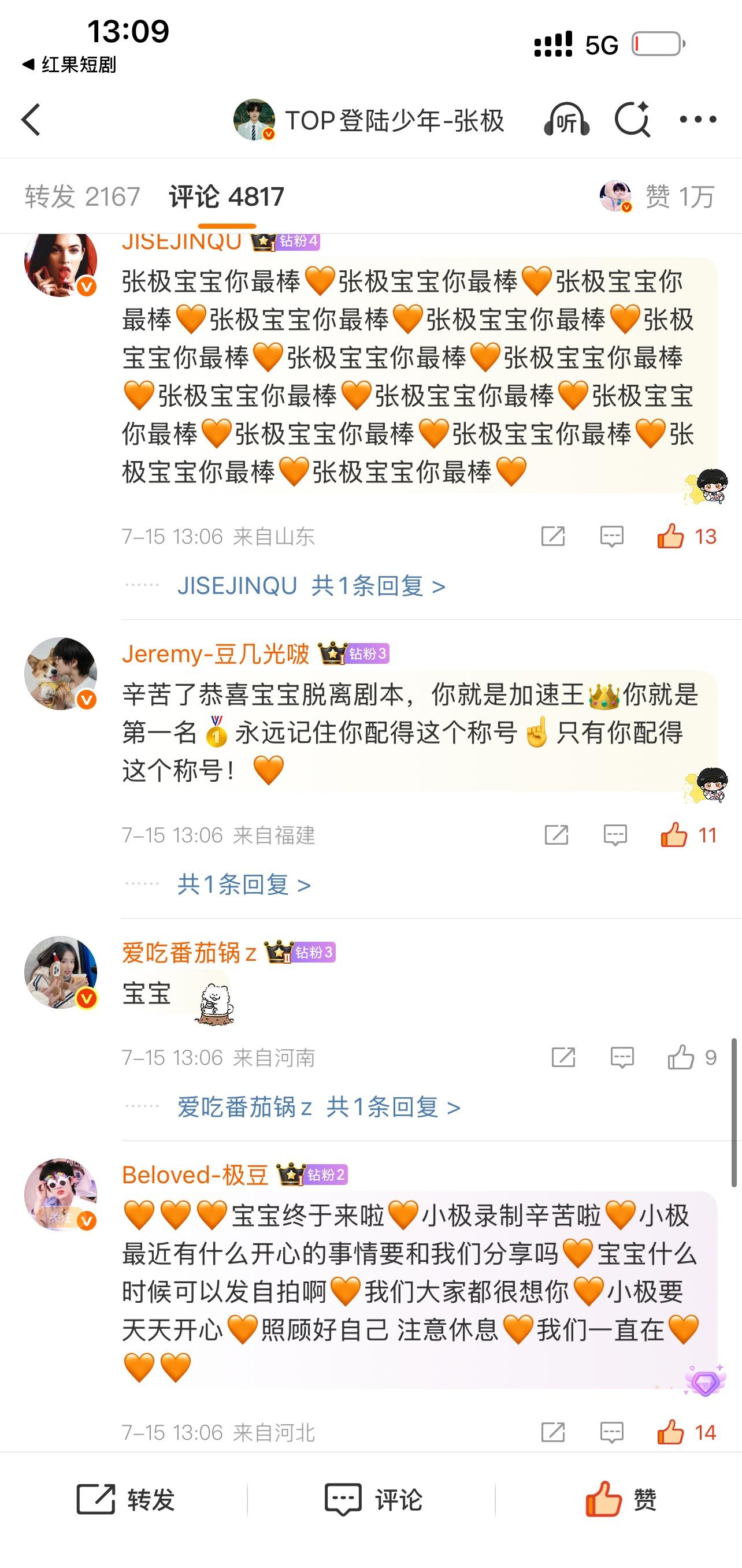Tap the bottom 赞 button

pos(619,1499)
